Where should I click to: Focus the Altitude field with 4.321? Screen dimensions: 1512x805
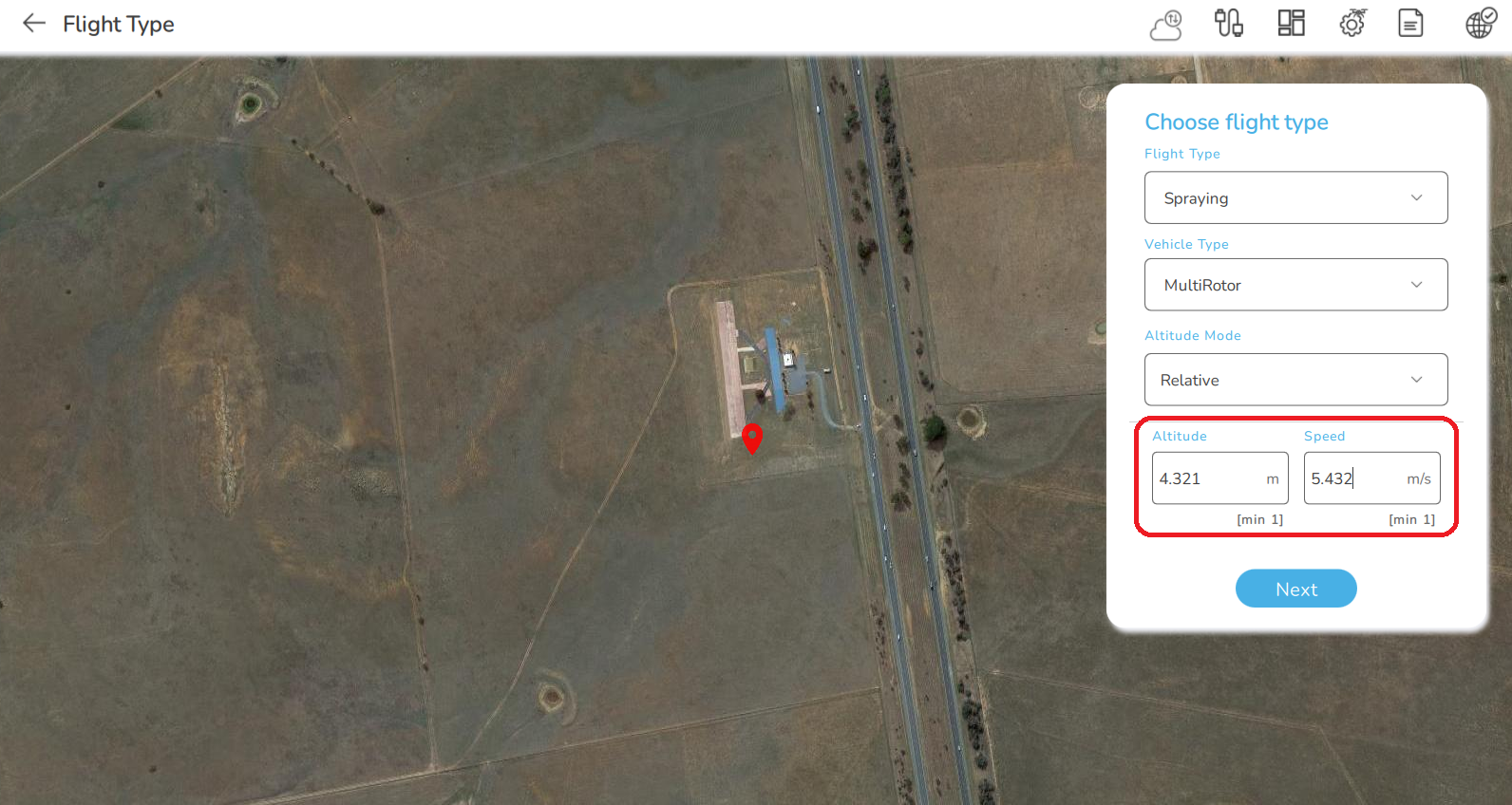(x=1208, y=478)
